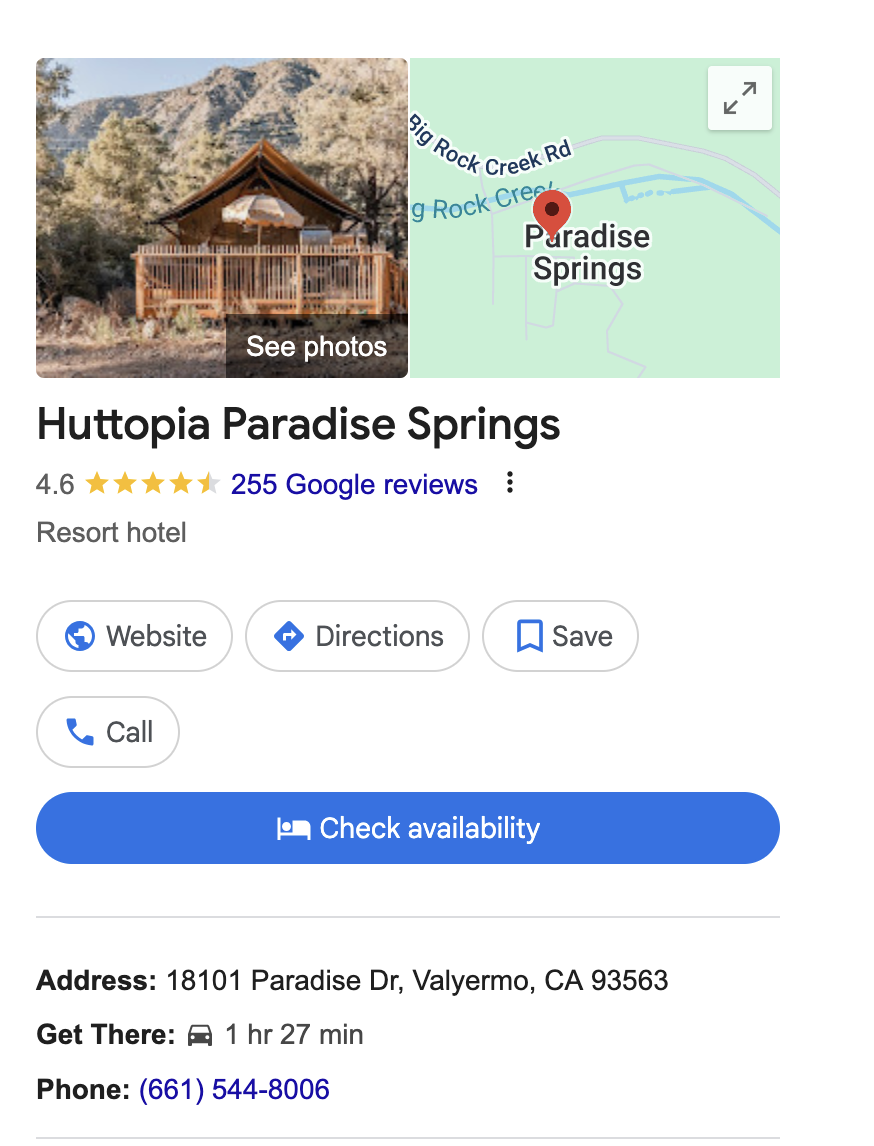Screen dimensions: 874x1146
Task: Open the three-dot overflow menu
Action: [510, 484]
